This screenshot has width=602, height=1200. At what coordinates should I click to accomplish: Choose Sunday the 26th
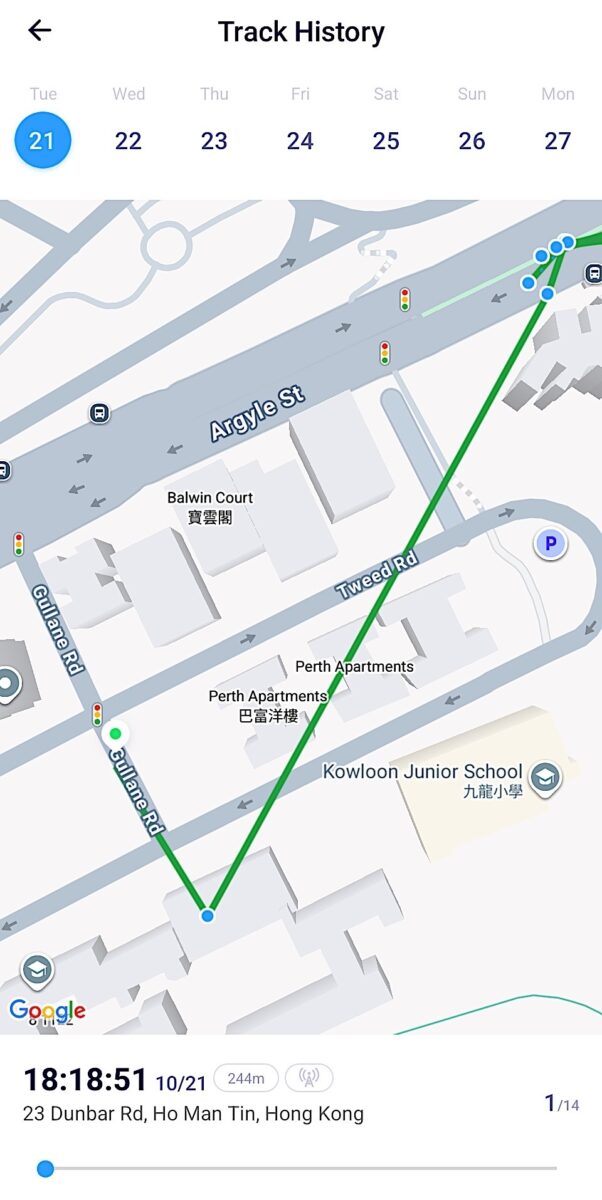(x=472, y=140)
